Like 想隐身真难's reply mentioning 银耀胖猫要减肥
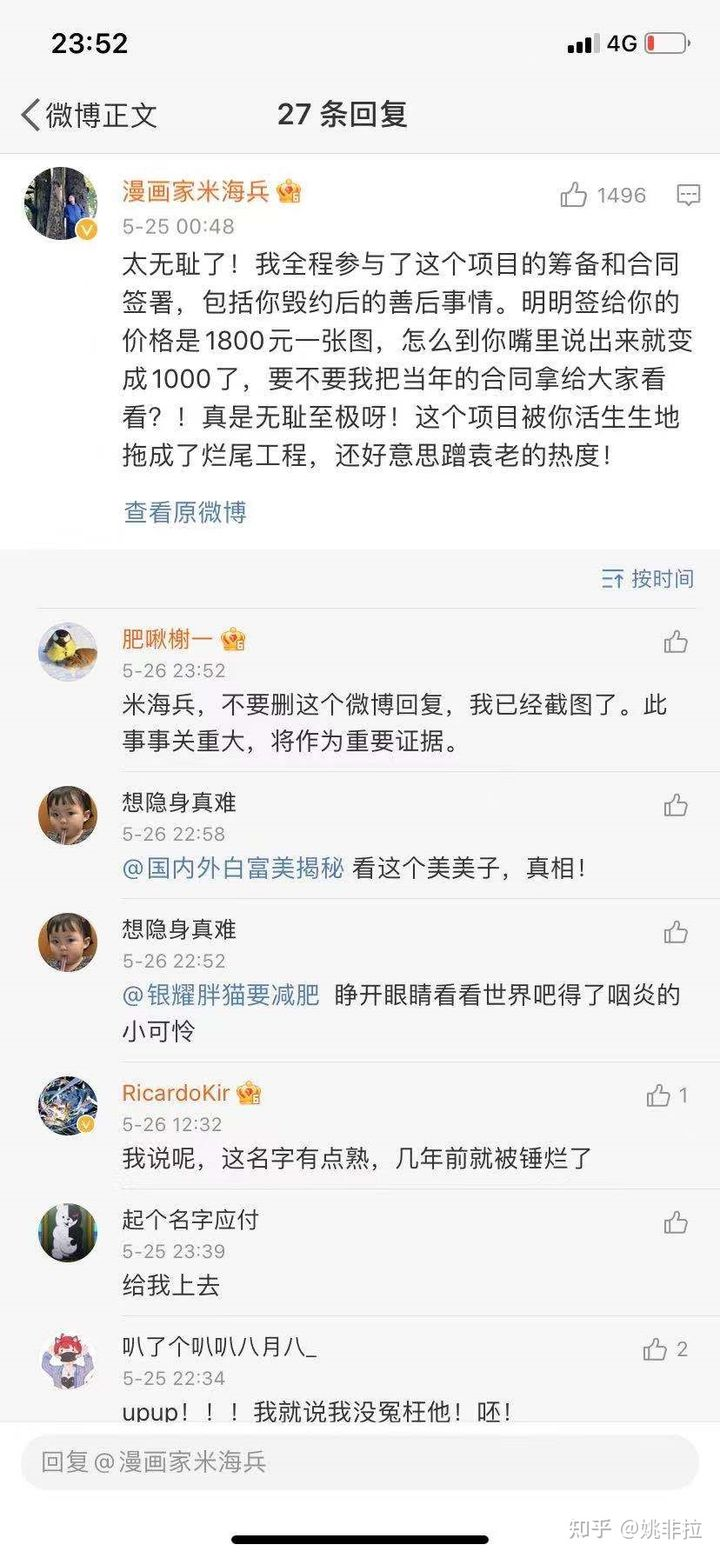Viewport: 720px width, 1558px height. [x=676, y=933]
